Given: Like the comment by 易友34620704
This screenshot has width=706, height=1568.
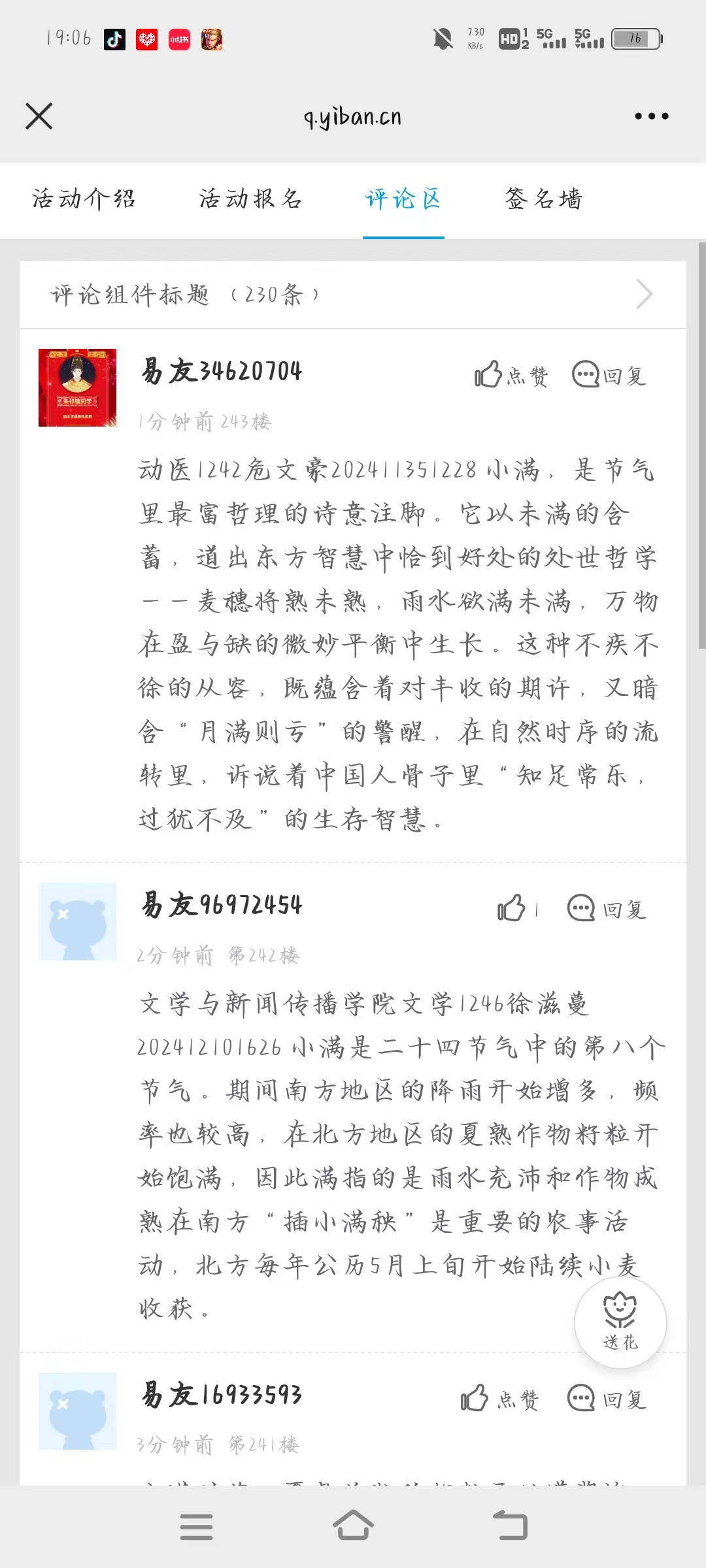Looking at the screenshot, I should (x=511, y=375).
